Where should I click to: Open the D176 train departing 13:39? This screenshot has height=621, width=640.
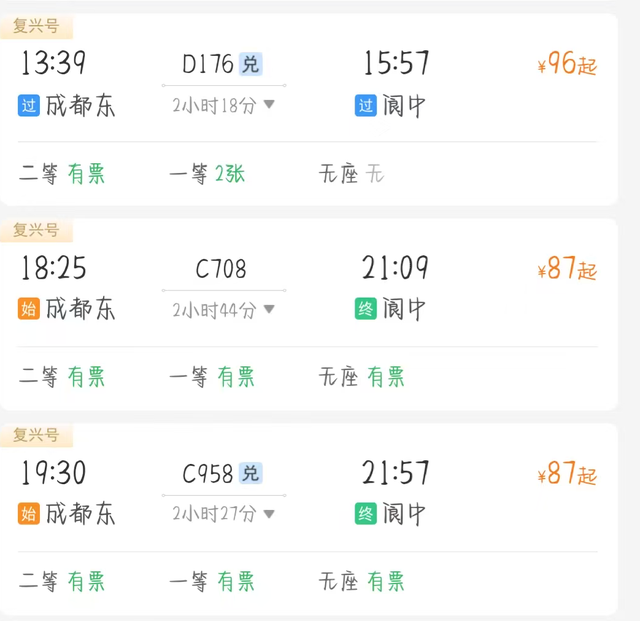click(x=309, y=109)
